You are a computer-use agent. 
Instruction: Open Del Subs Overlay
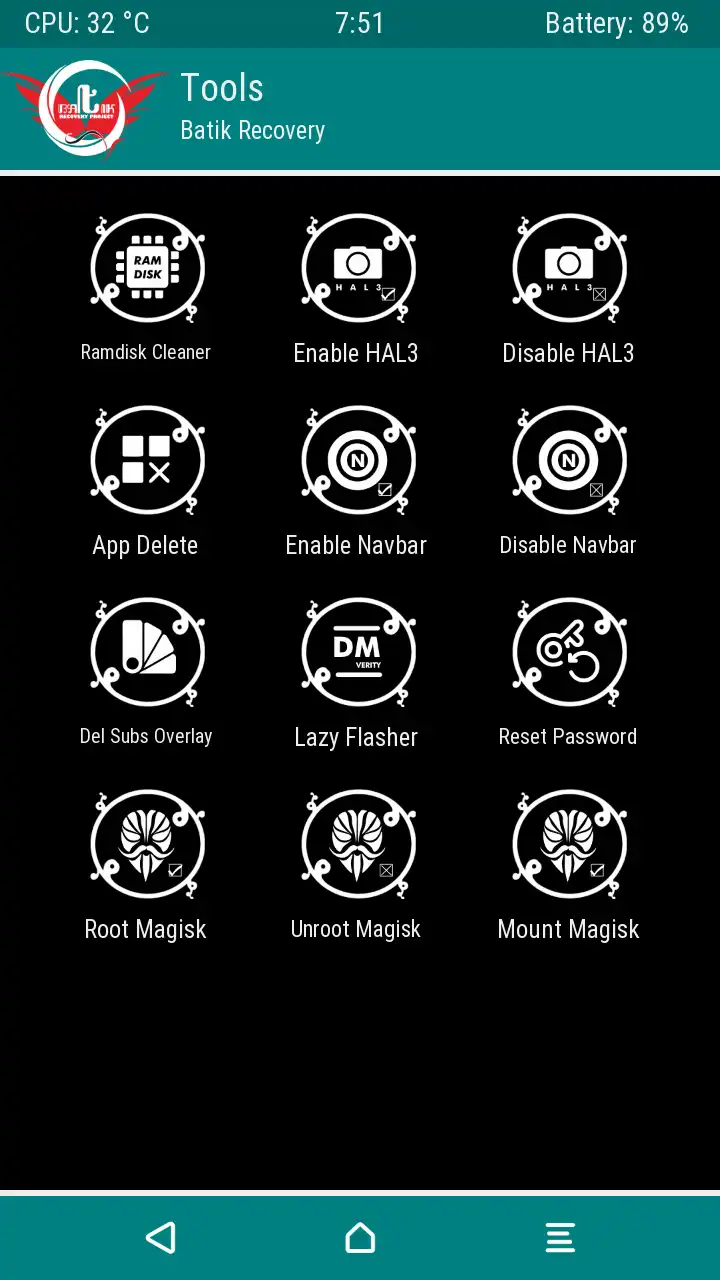pyautogui.click(x=146, y=652)
